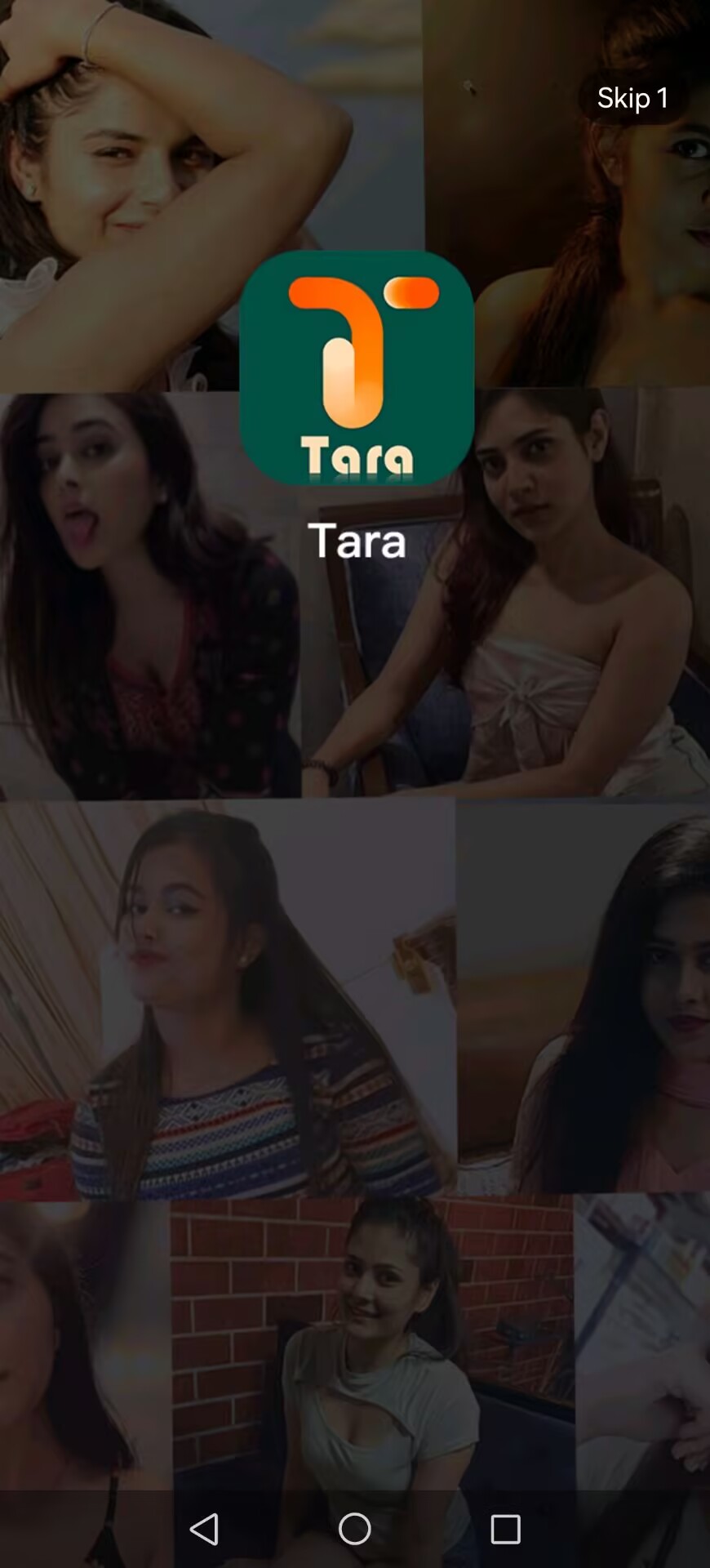This screenshot has width=710, height=1568.
Task: Go back using the navigation bar
Action: [x=204, y=1529]
